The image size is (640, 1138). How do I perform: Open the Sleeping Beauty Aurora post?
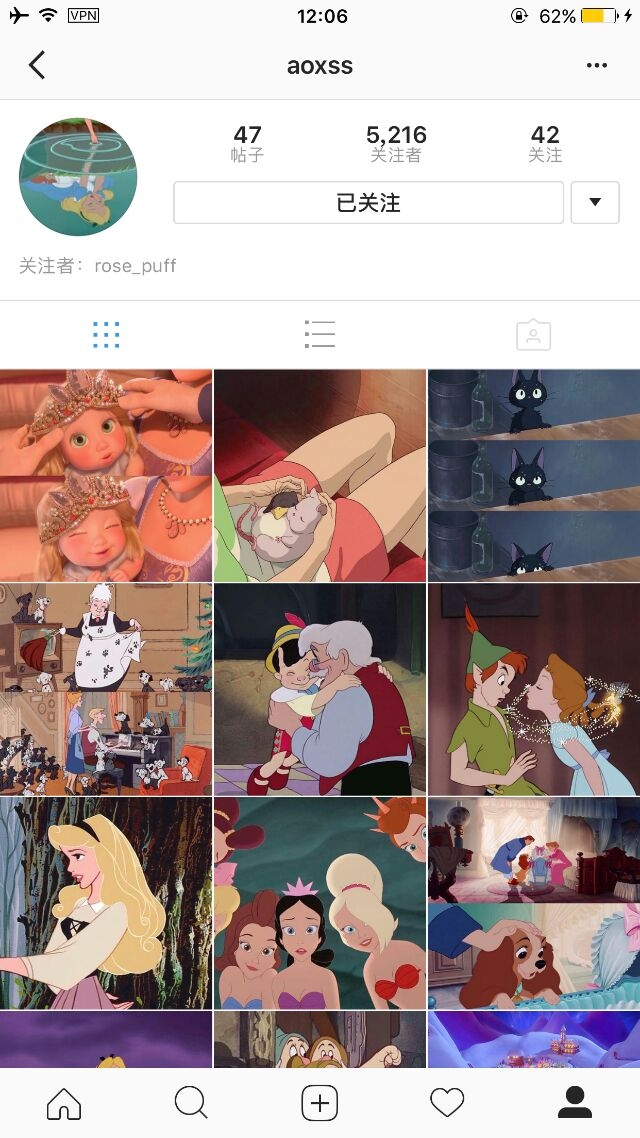(106, 904)
